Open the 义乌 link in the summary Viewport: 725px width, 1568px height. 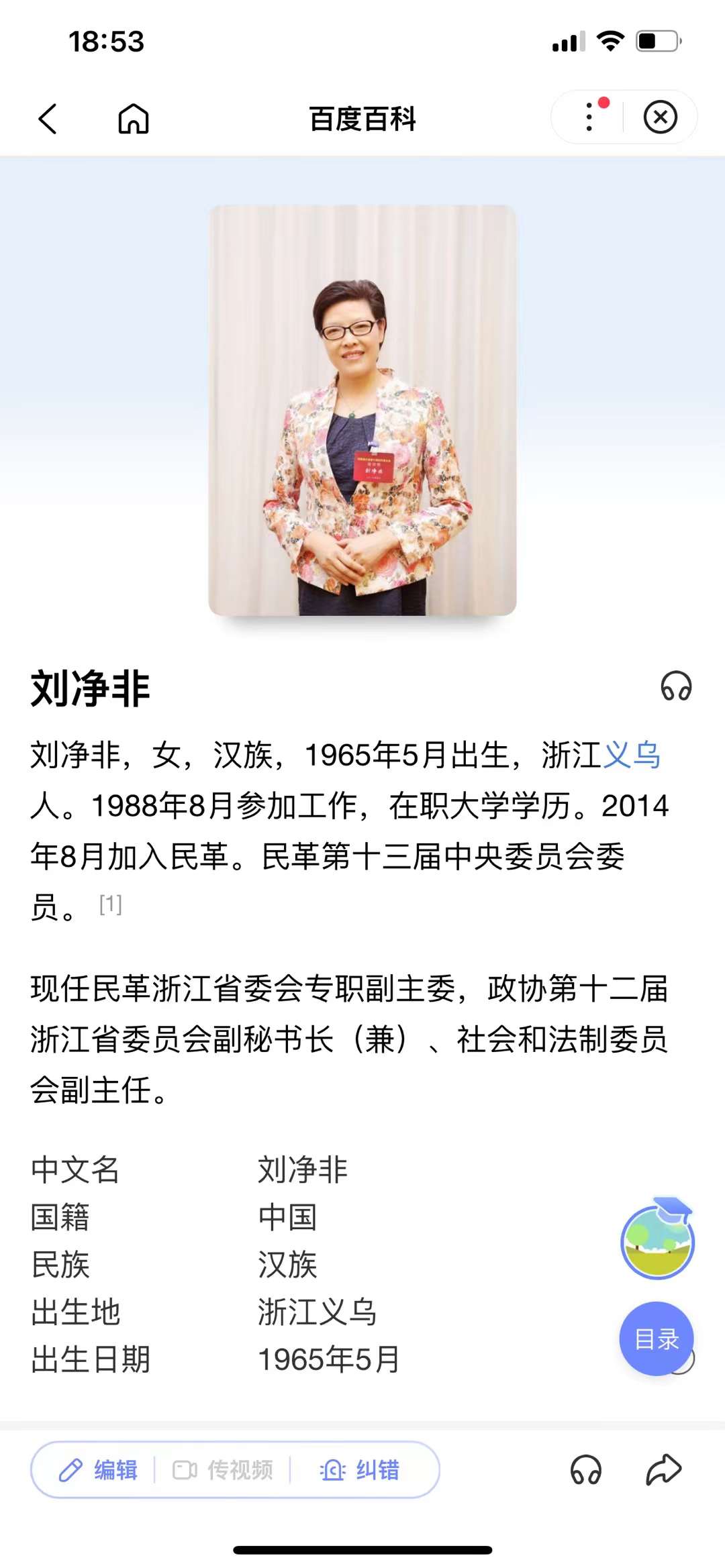click(x=632, y=755)
